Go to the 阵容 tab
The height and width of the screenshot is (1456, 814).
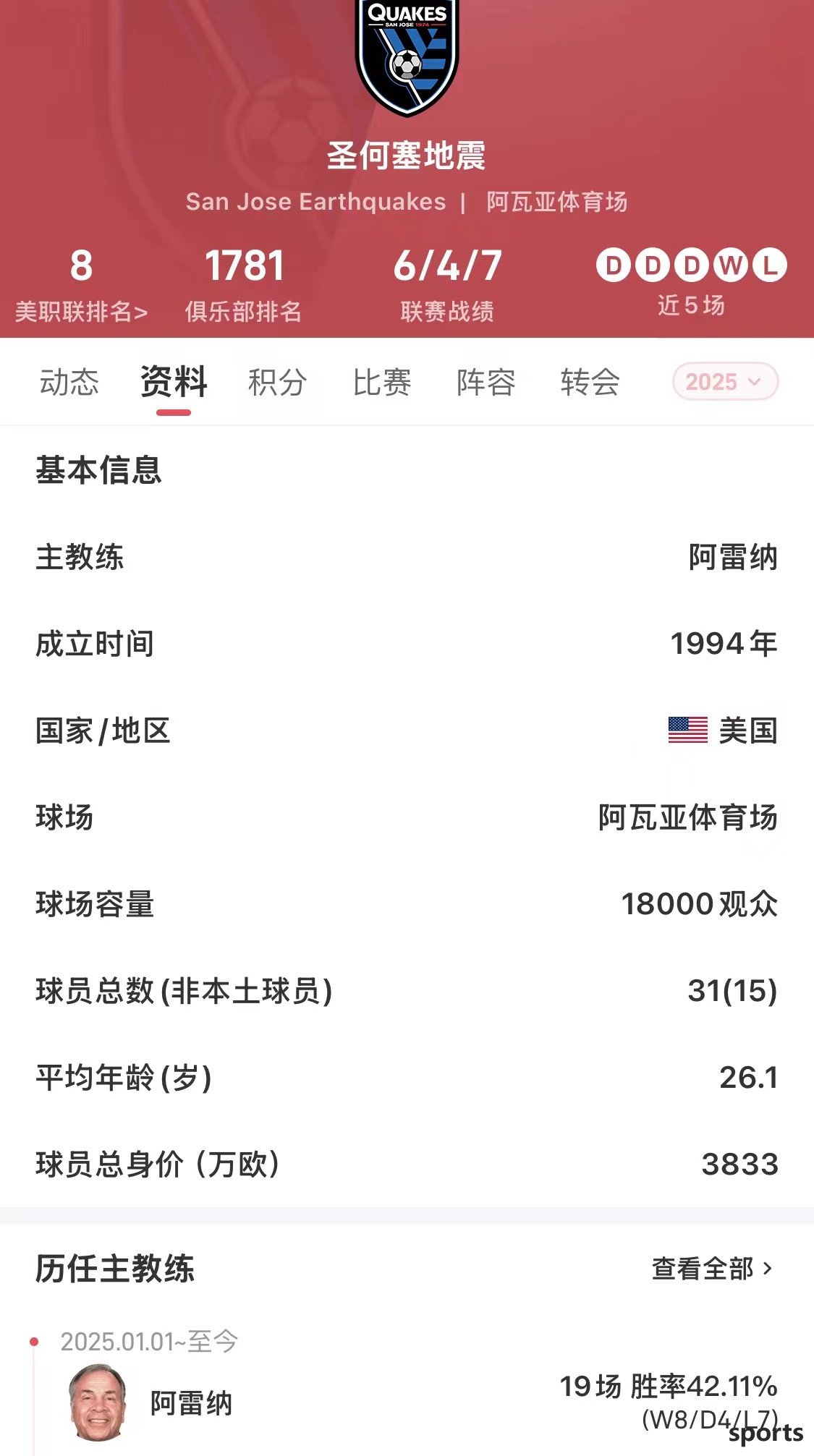(486, 382)
